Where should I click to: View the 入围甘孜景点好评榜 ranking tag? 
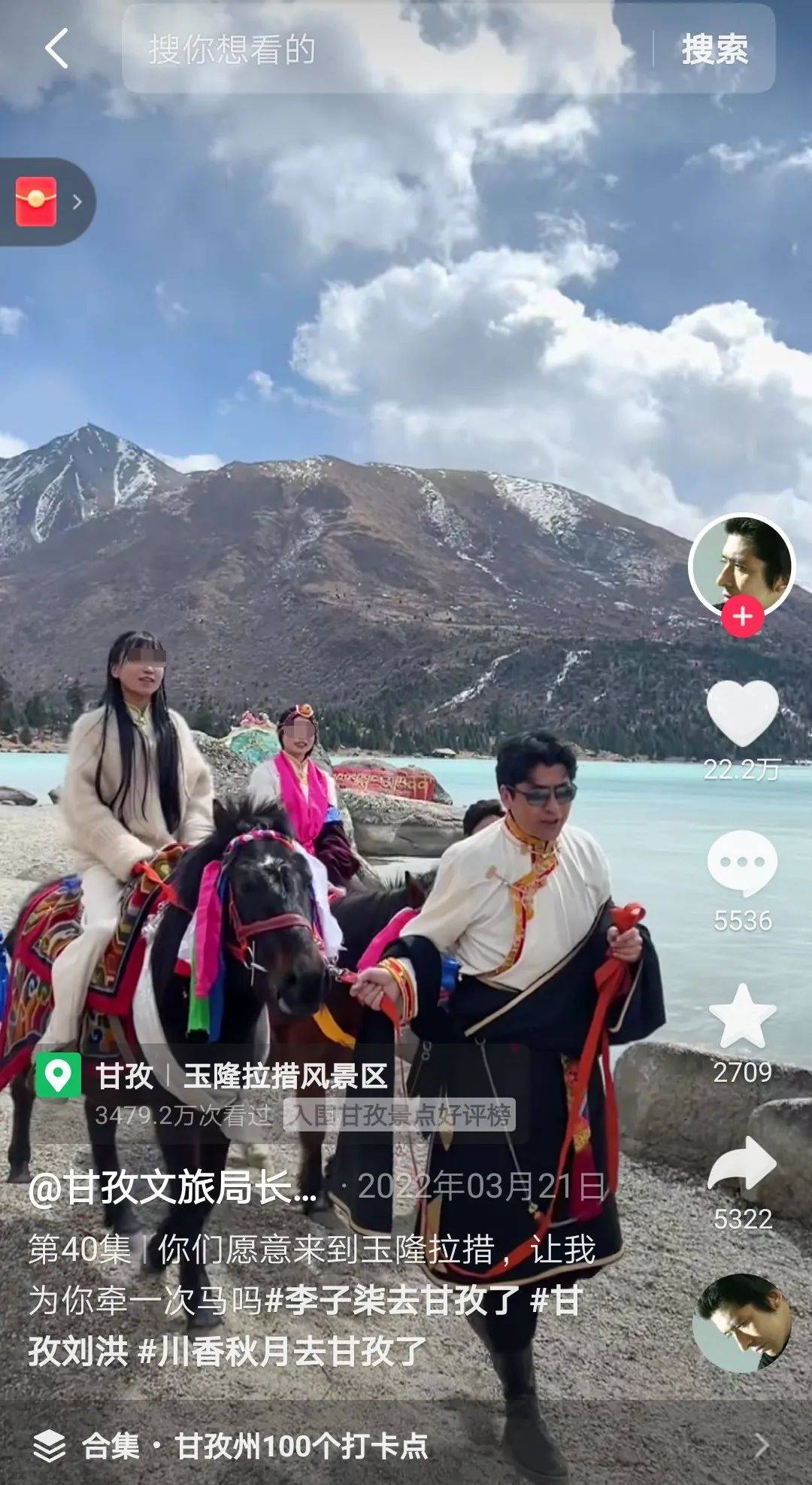(x=401, y=1115)
